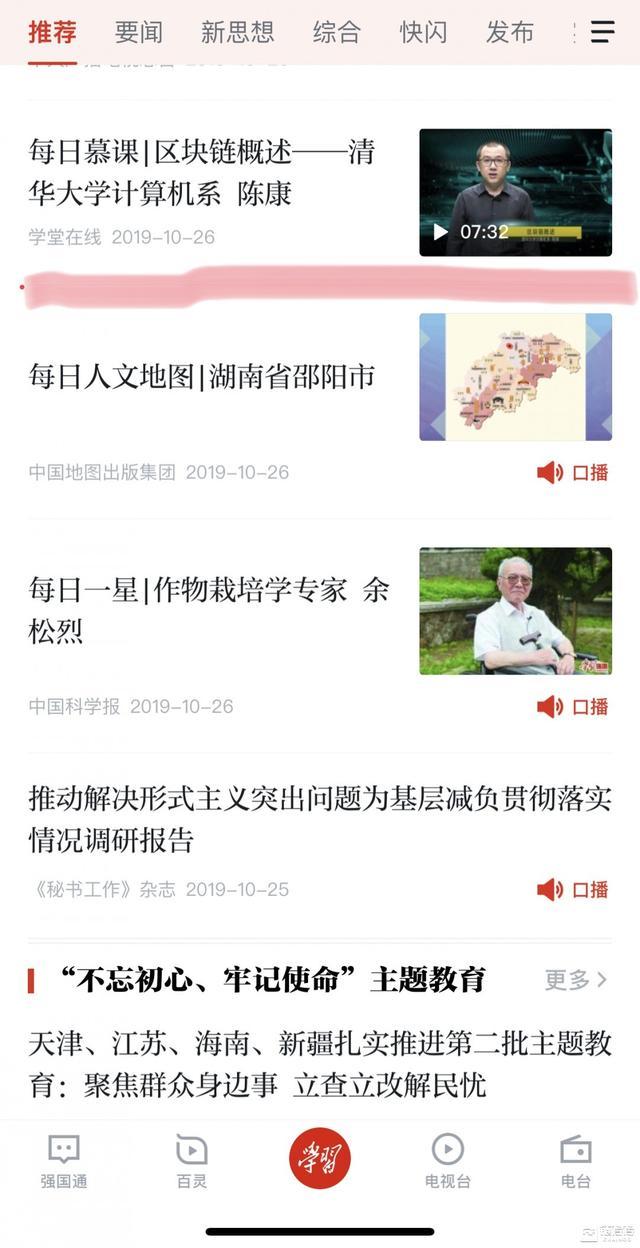Switch to the 百灵 tab

point(191,1162)
